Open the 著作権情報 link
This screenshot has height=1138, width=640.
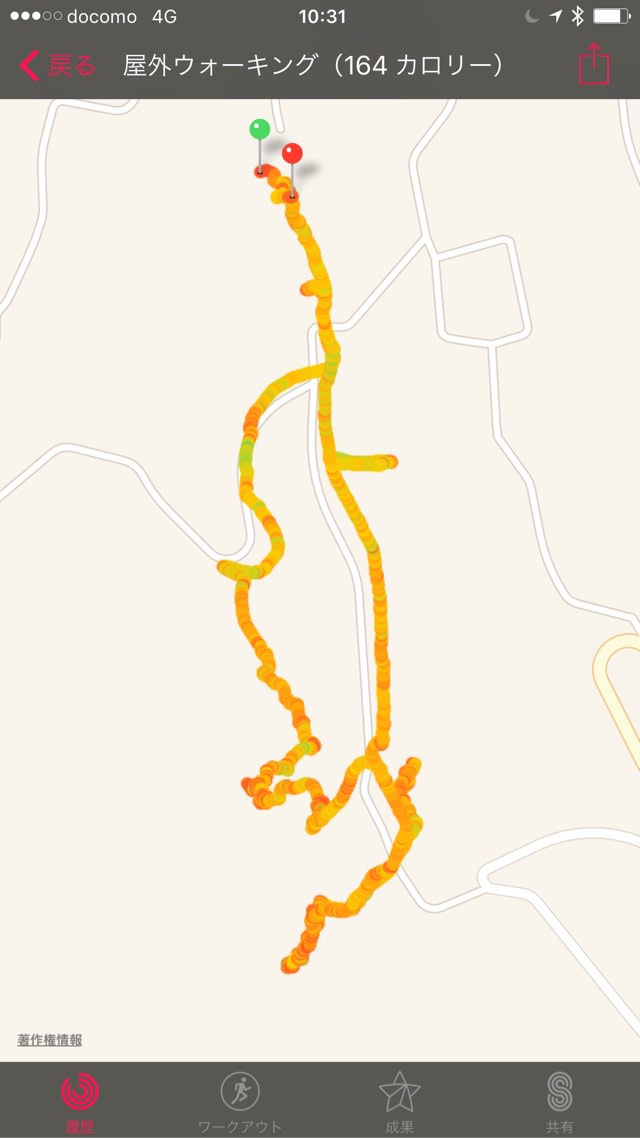click(x=50, y=1040)
